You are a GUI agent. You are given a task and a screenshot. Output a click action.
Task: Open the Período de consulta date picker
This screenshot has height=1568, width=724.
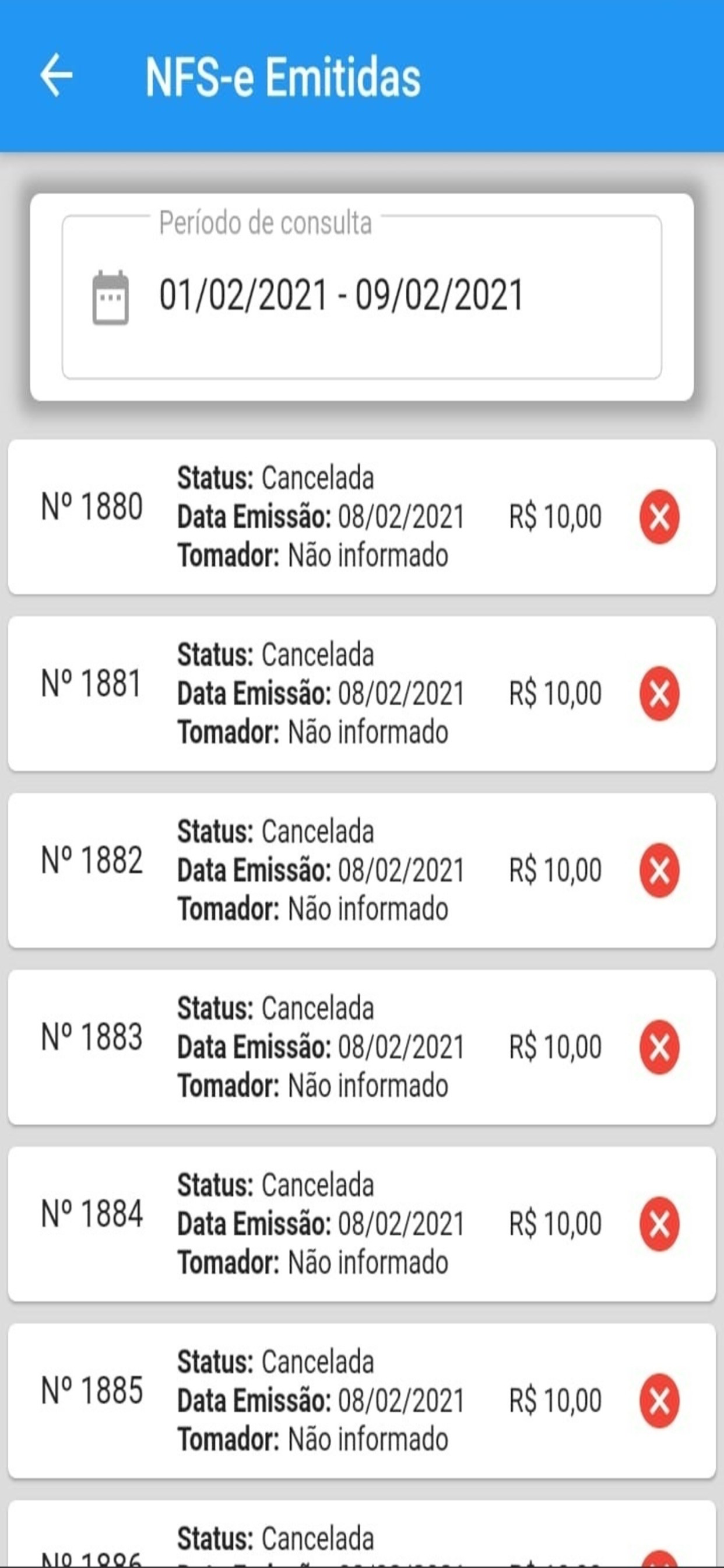point(361,296)
